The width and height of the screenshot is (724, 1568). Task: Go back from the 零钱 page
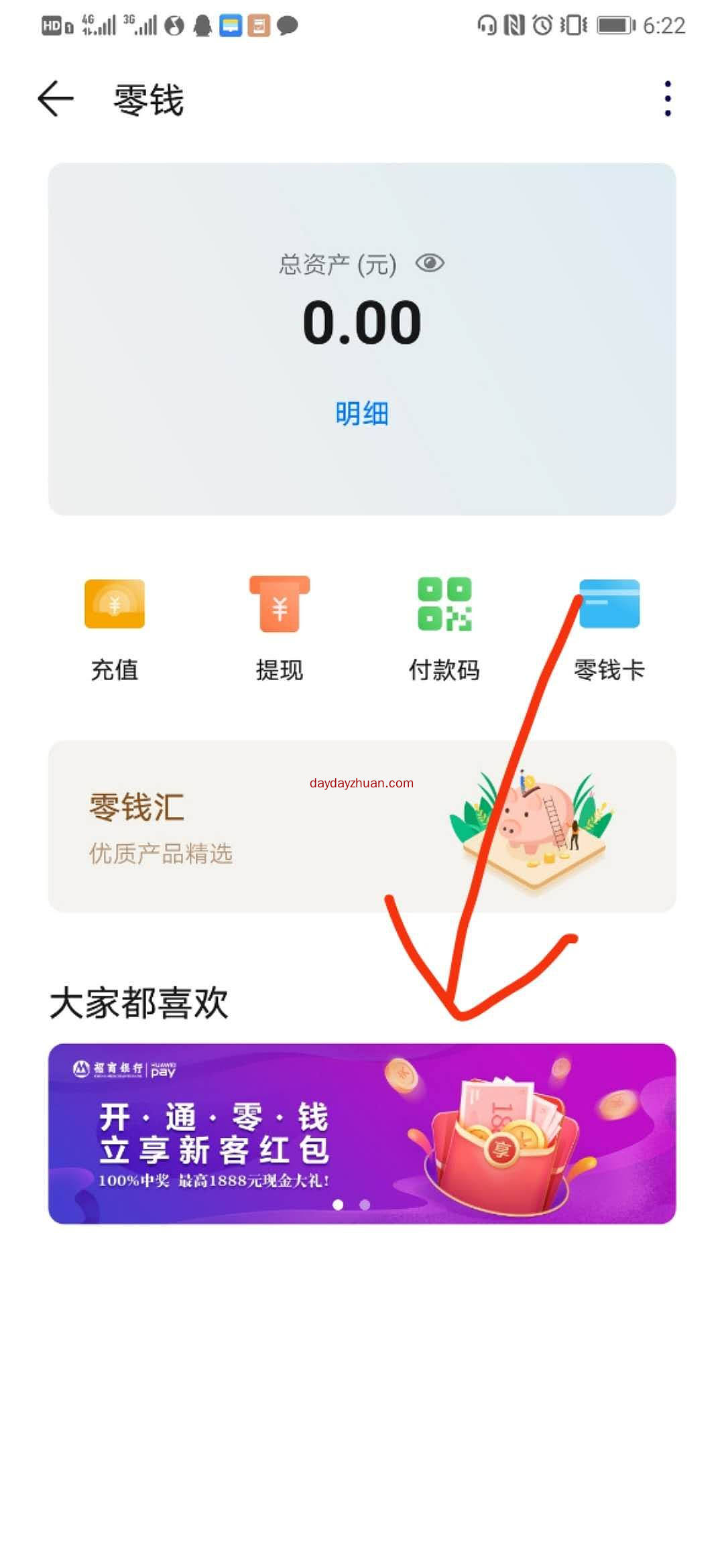coord(55,99)
